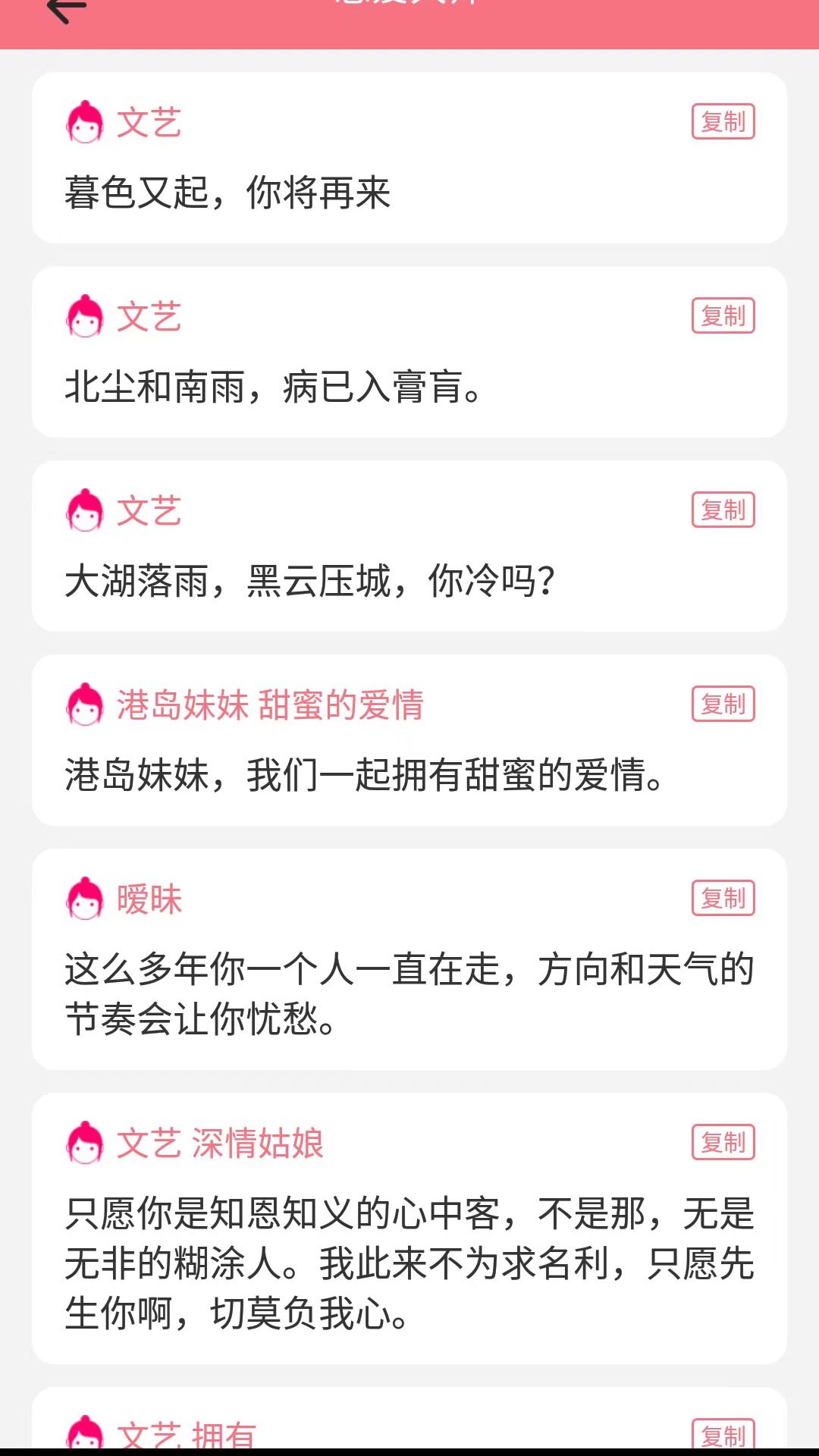Copy the quote 北尘和南雨，病已入膏肓

click(x=723, y=315)
